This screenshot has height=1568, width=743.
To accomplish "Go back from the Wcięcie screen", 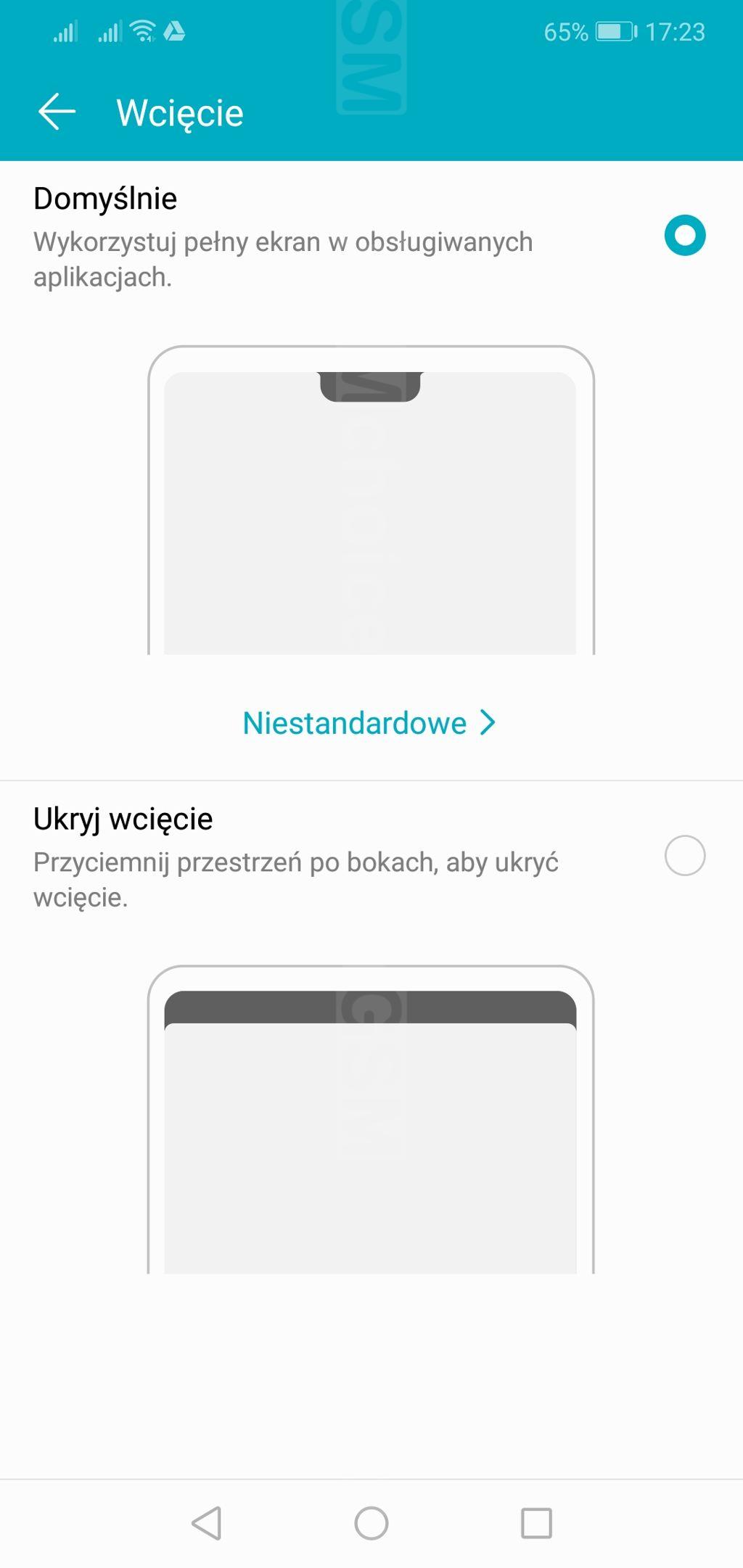I will click(57, 112).
